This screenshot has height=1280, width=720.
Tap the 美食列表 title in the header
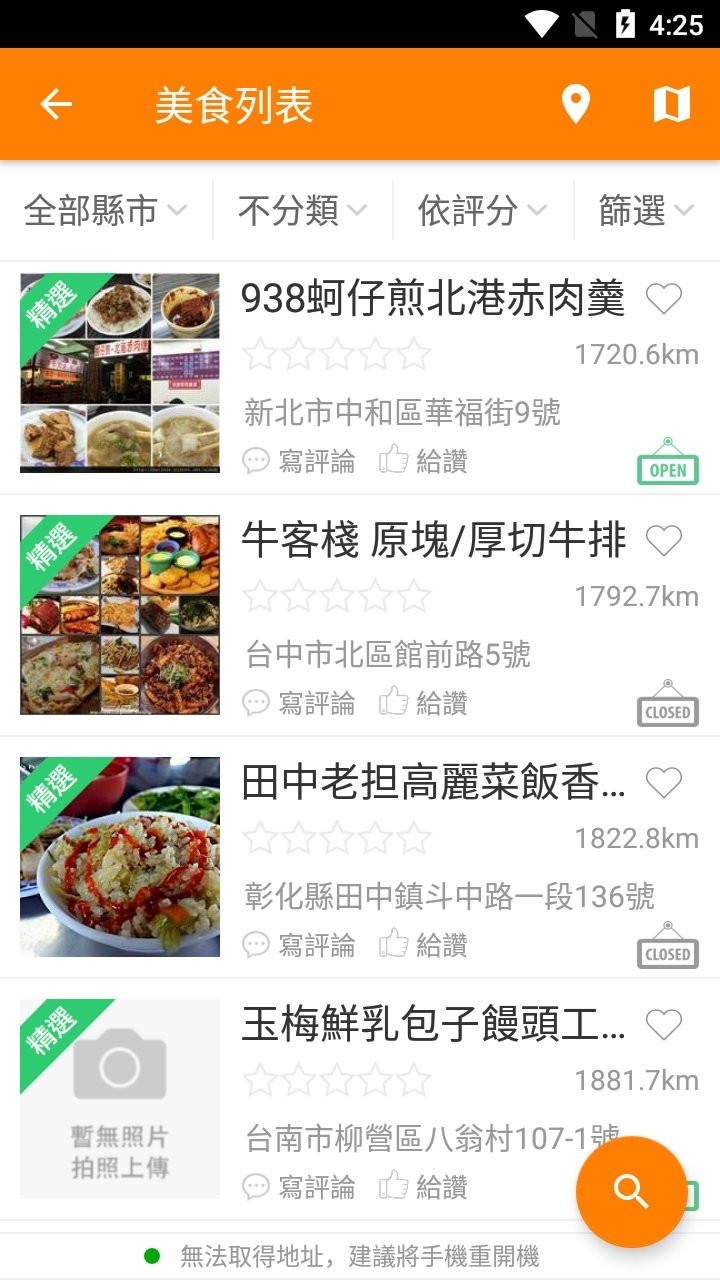click(x=235, y=103)
